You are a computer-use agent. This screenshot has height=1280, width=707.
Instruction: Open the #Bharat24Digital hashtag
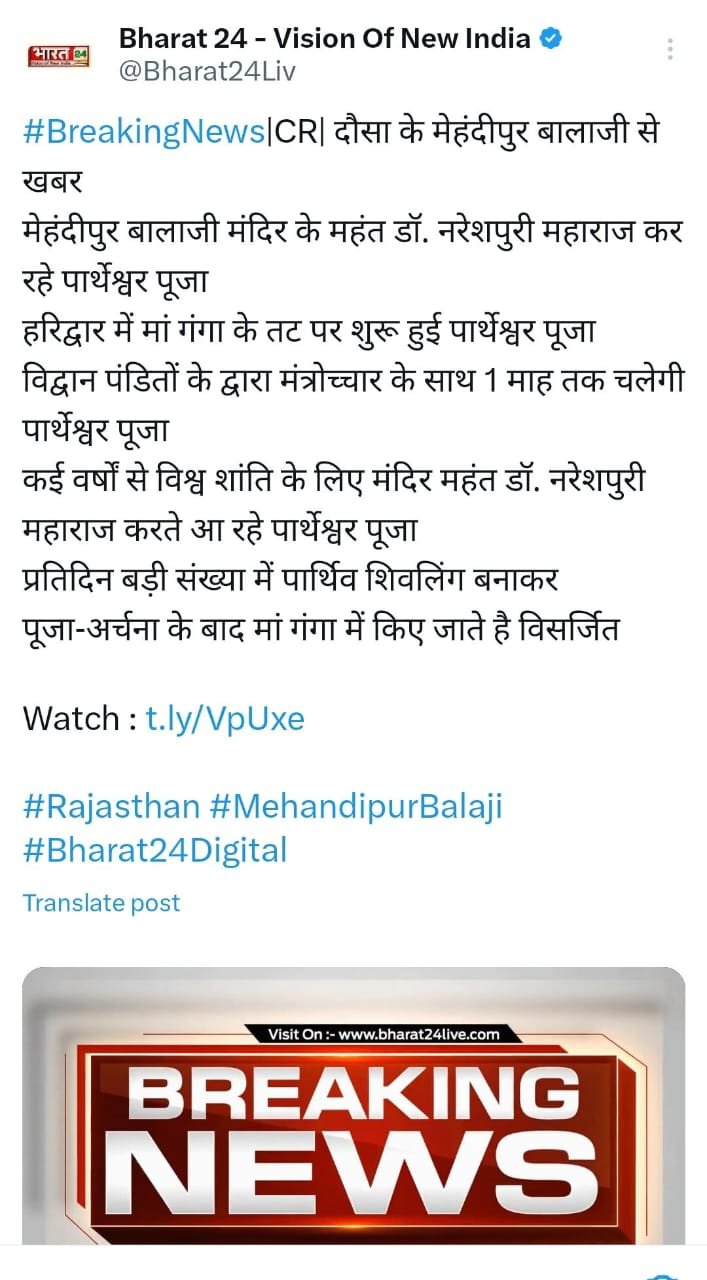155,850
